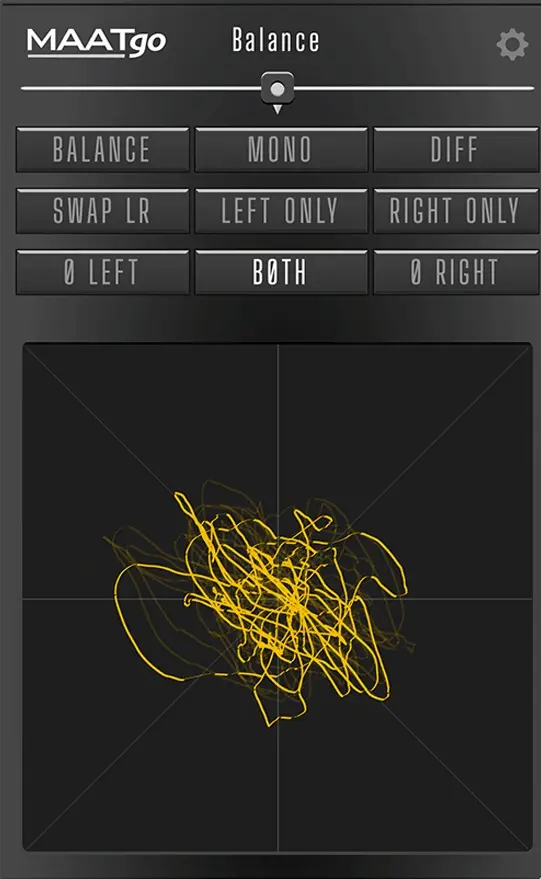The image size is (541, 879).
Task: Choose LEFT ONLY output
Action: point(281,211)
